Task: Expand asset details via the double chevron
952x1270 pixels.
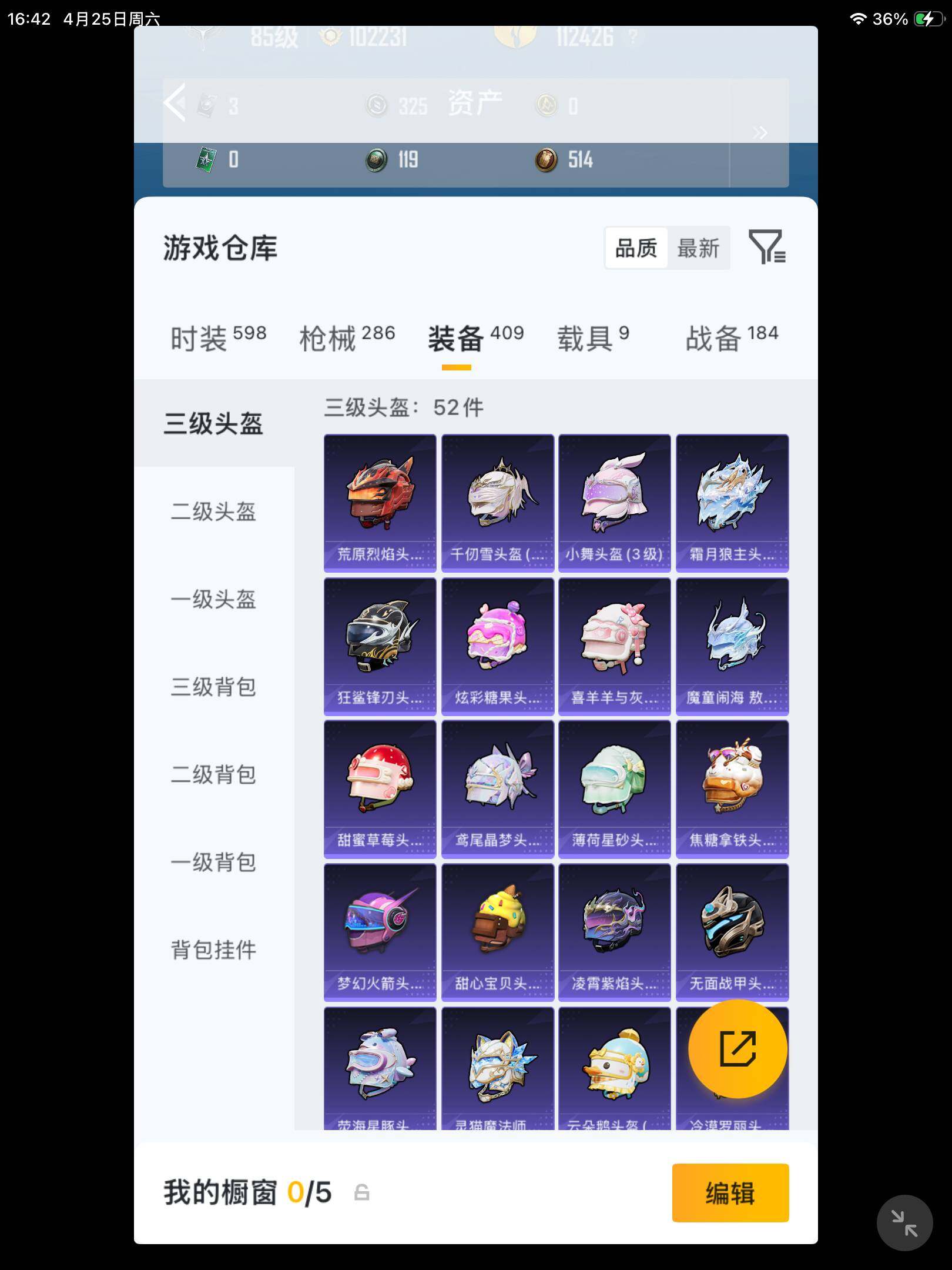Action: (x=760, y=132)
